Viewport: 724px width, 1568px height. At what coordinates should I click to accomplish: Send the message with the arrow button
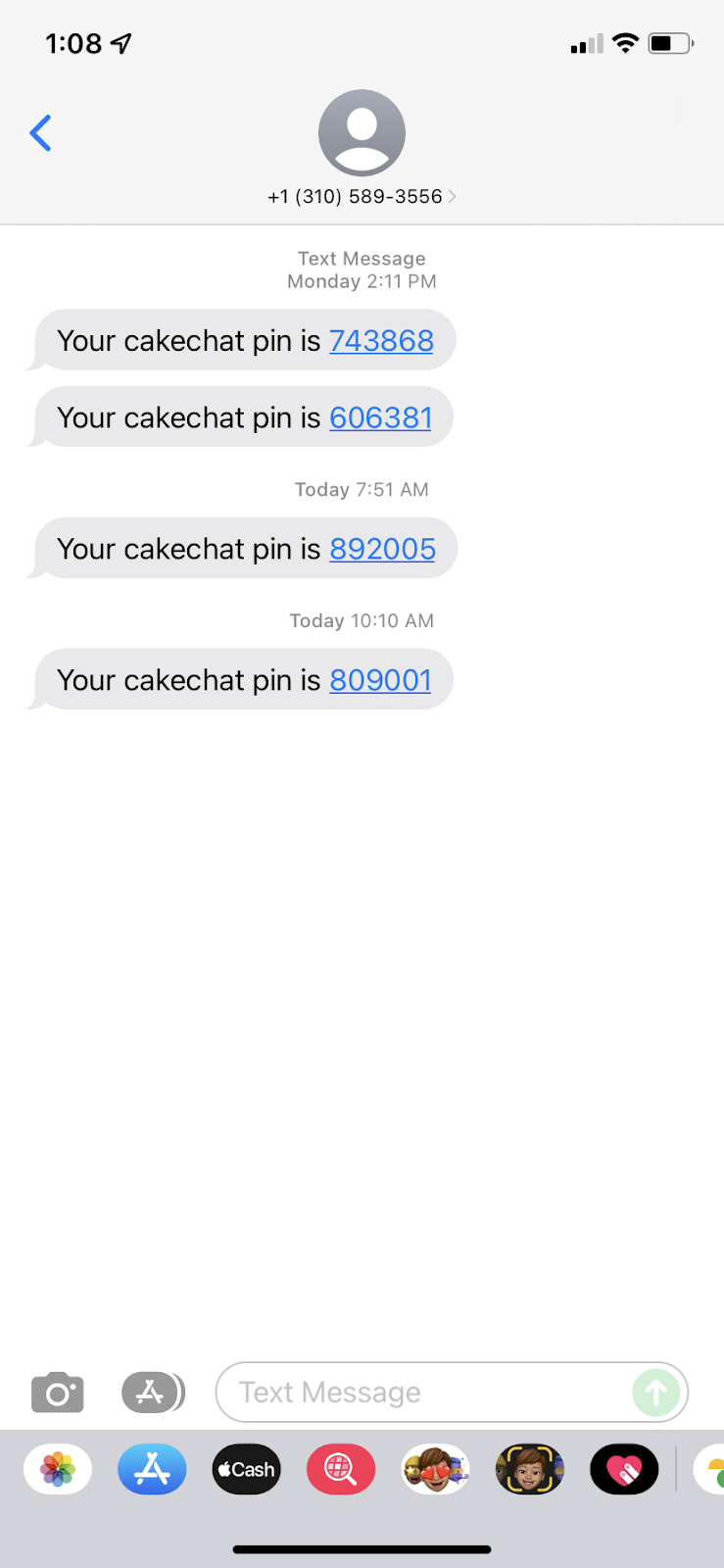(x=656, y=1393)
